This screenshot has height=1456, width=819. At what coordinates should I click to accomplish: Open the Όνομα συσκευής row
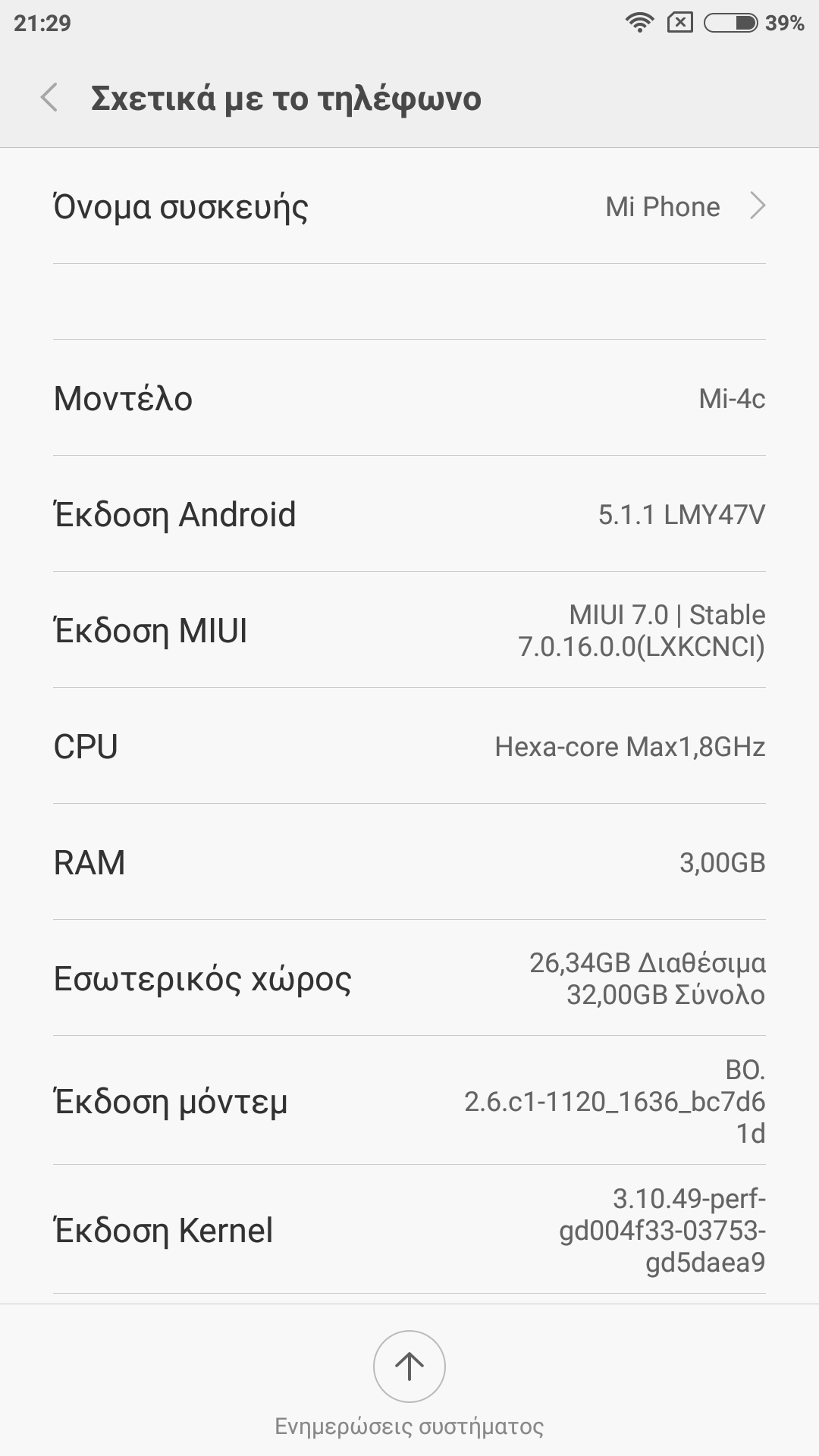(409, 206)
